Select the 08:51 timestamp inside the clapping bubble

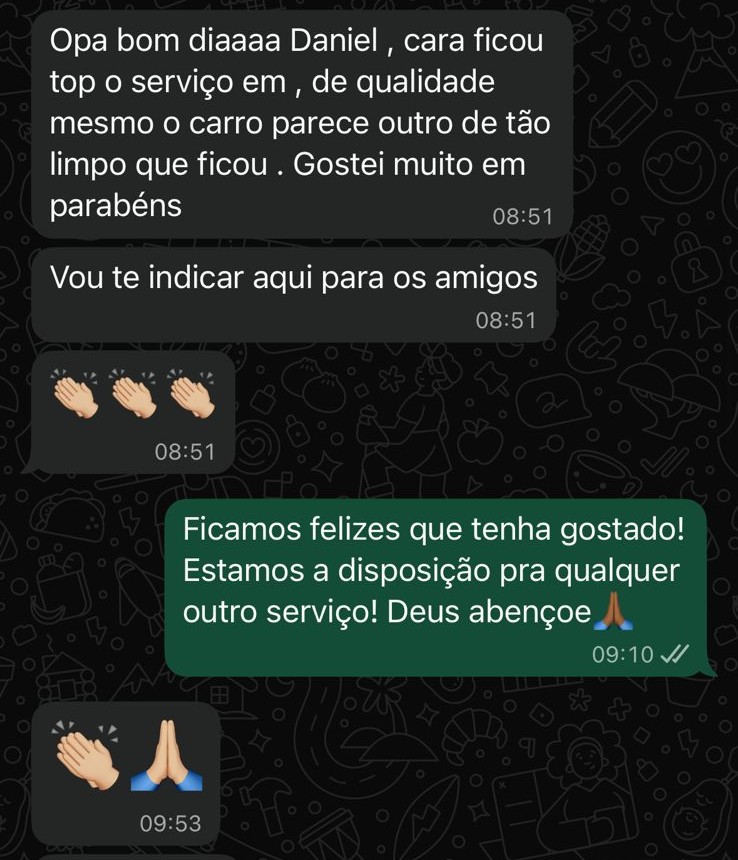(185, 452)
